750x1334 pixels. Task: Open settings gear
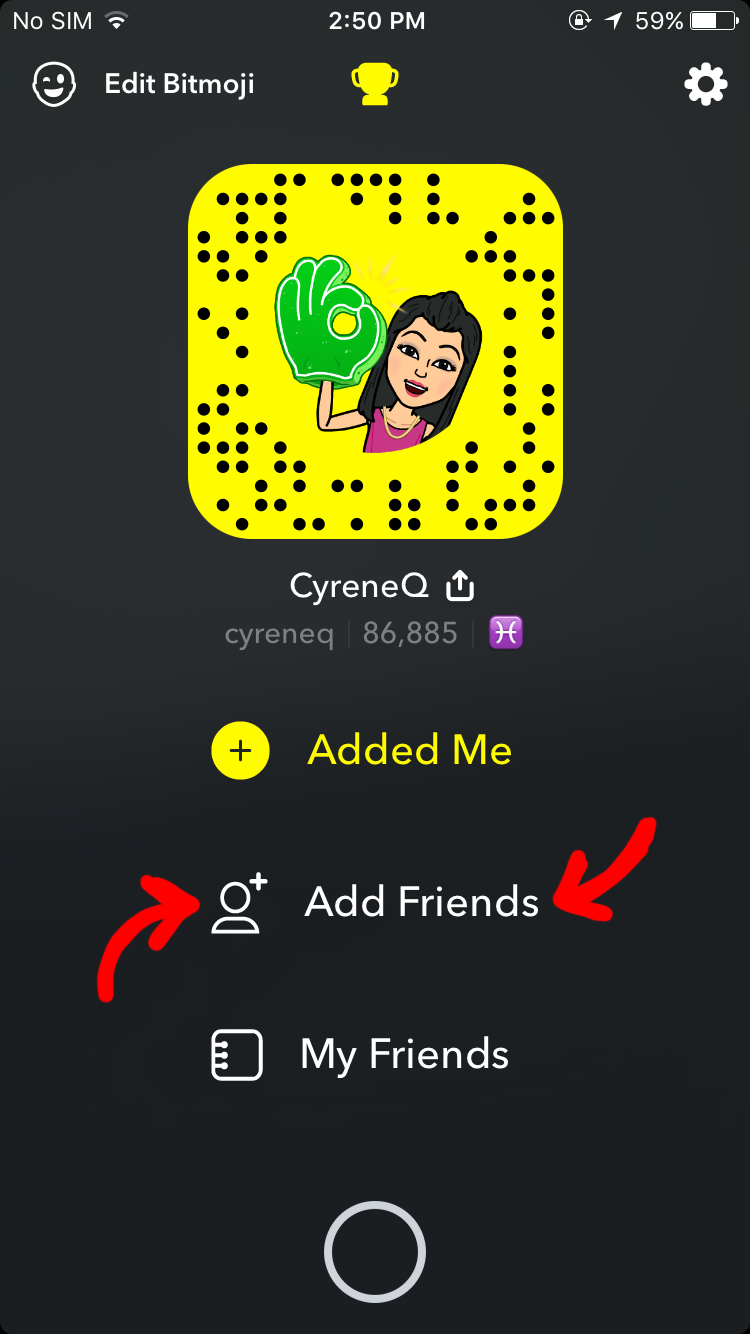pos(705,85)
